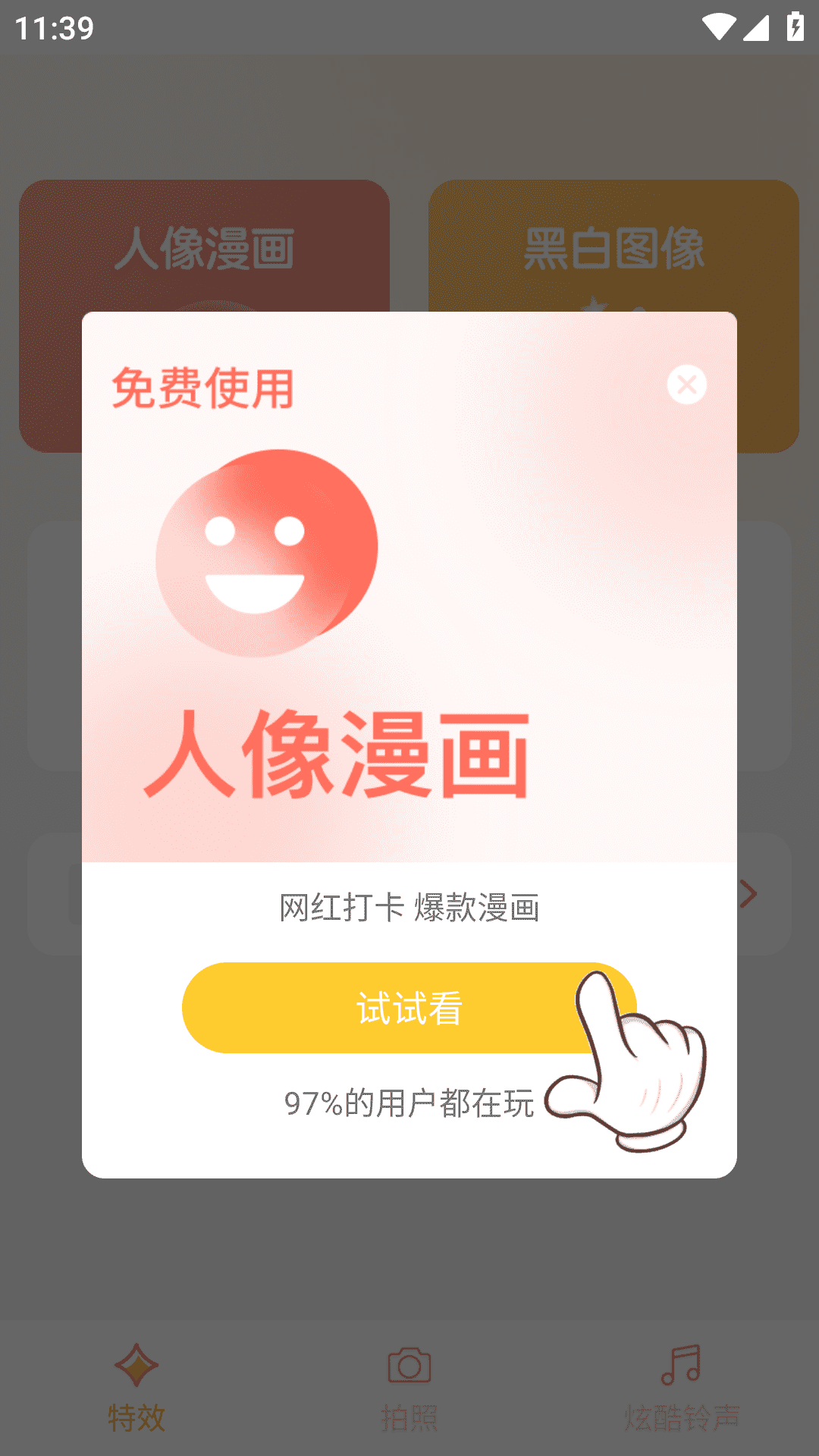Select the diamond-shaped 特效 effects icon
The image size is (819, 1456).
[x=135, y=1365]
